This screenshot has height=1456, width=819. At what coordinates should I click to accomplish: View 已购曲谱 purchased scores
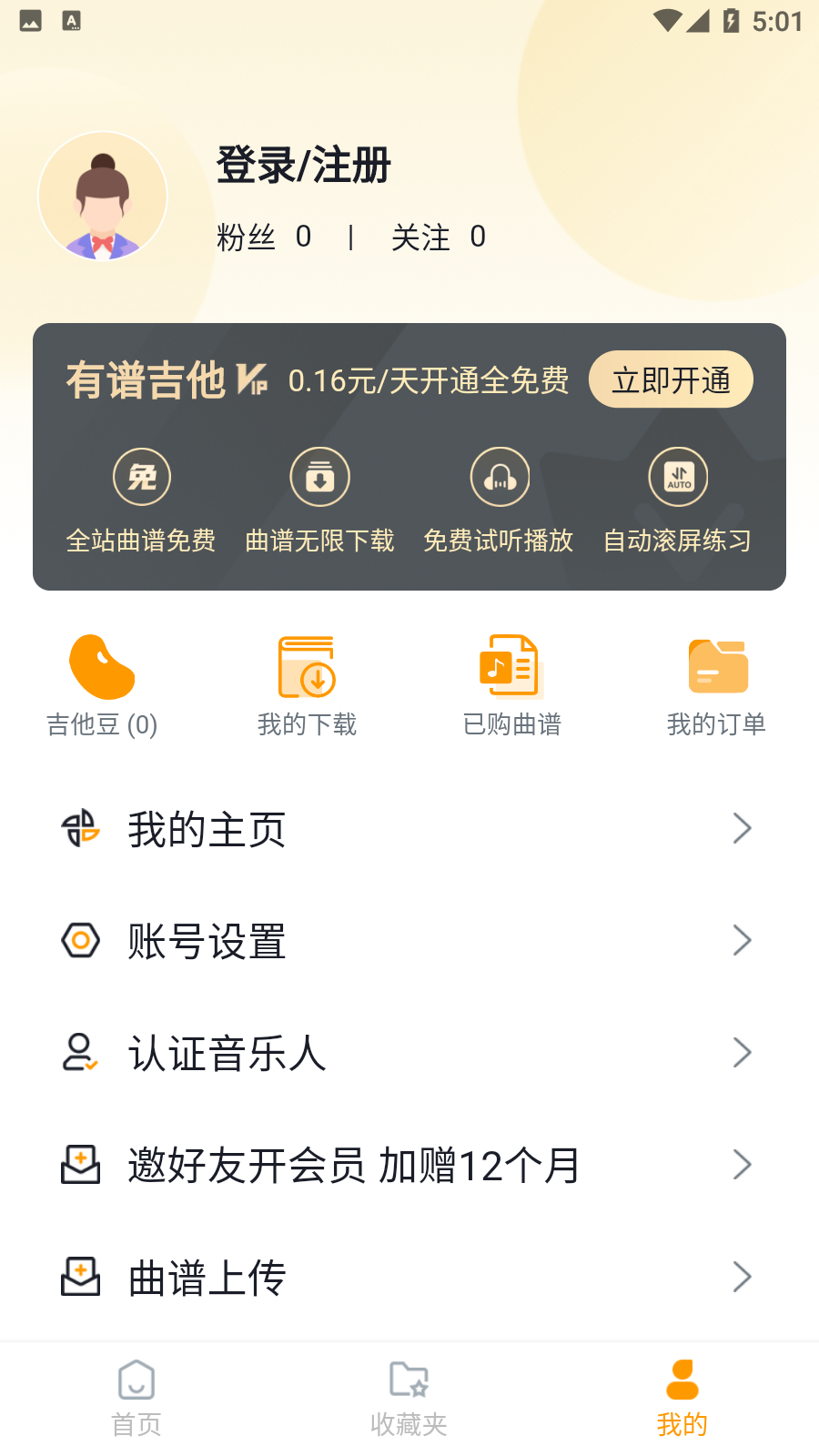click(x=511, y=685)
